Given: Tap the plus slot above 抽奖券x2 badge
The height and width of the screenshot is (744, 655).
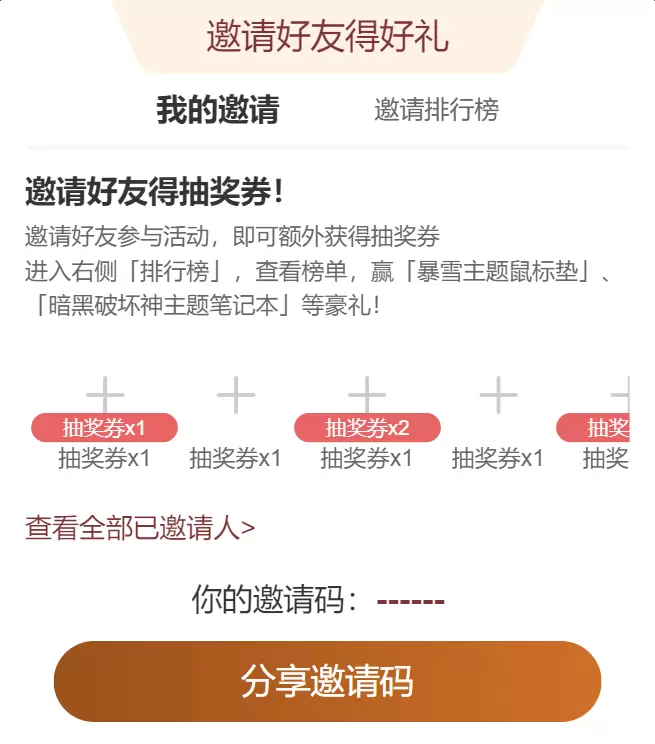Looking at the screenshot, I should point(366,396).
